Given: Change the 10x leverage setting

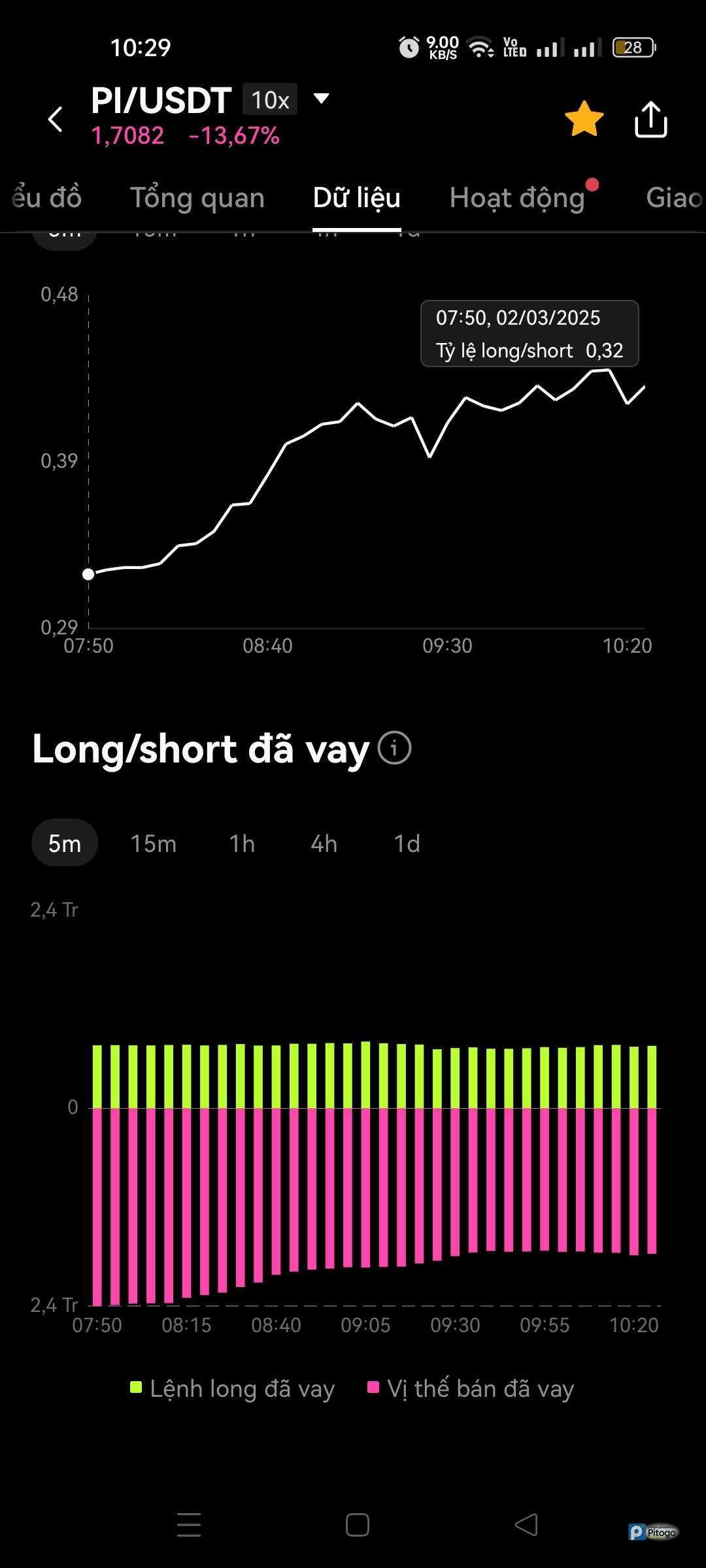Looking at the screenshot, I should point(270,100).
